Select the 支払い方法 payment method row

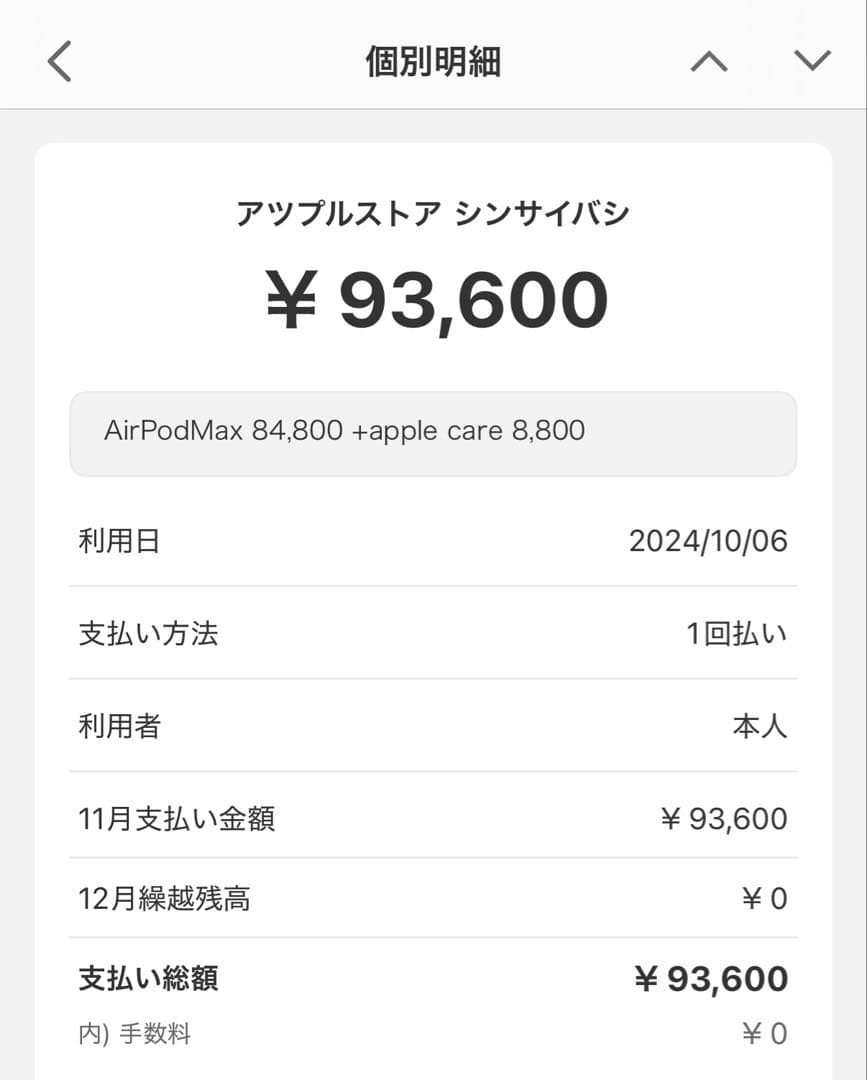tap(433, 634)
